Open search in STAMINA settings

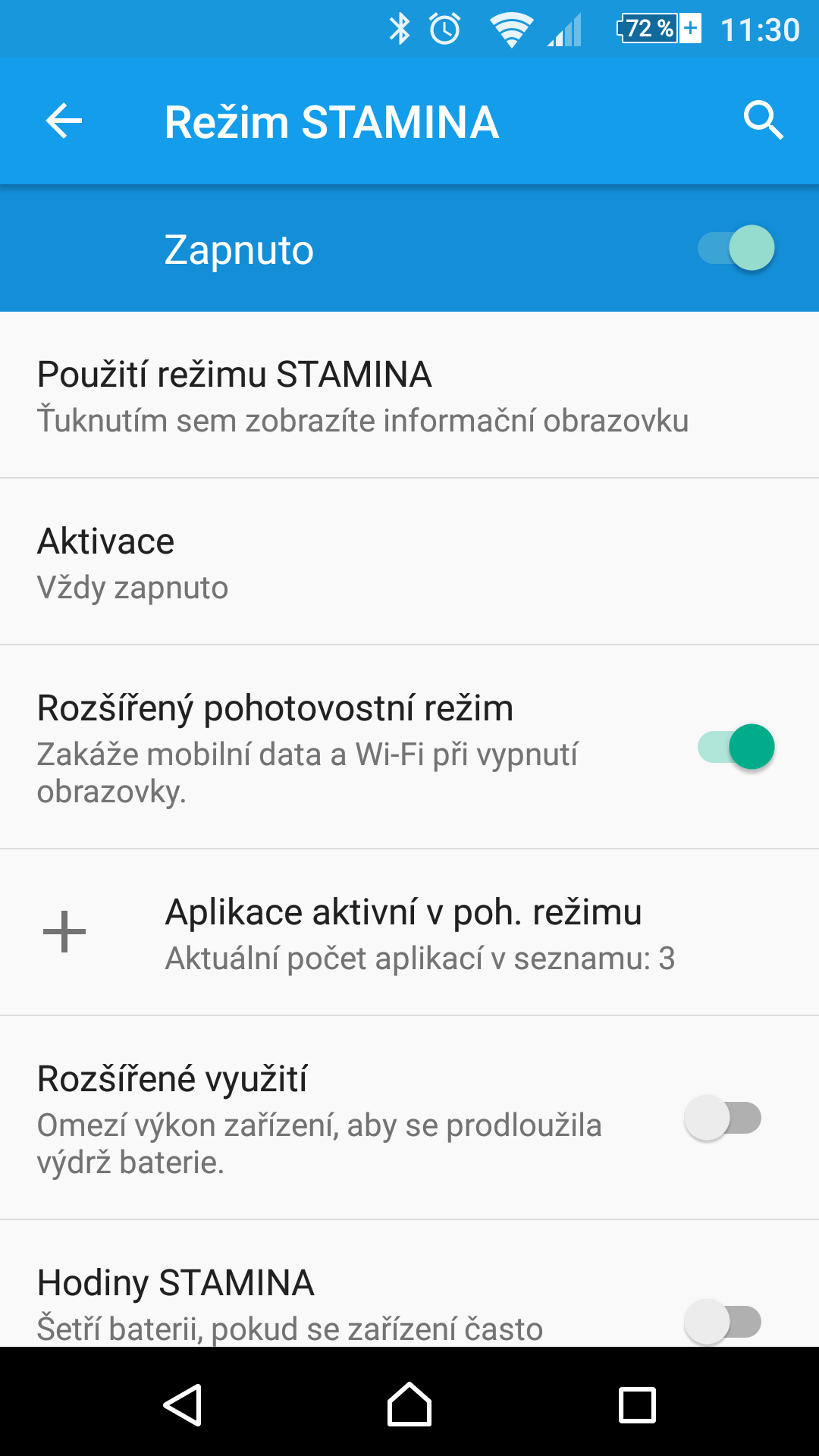[x=763, y=121]
